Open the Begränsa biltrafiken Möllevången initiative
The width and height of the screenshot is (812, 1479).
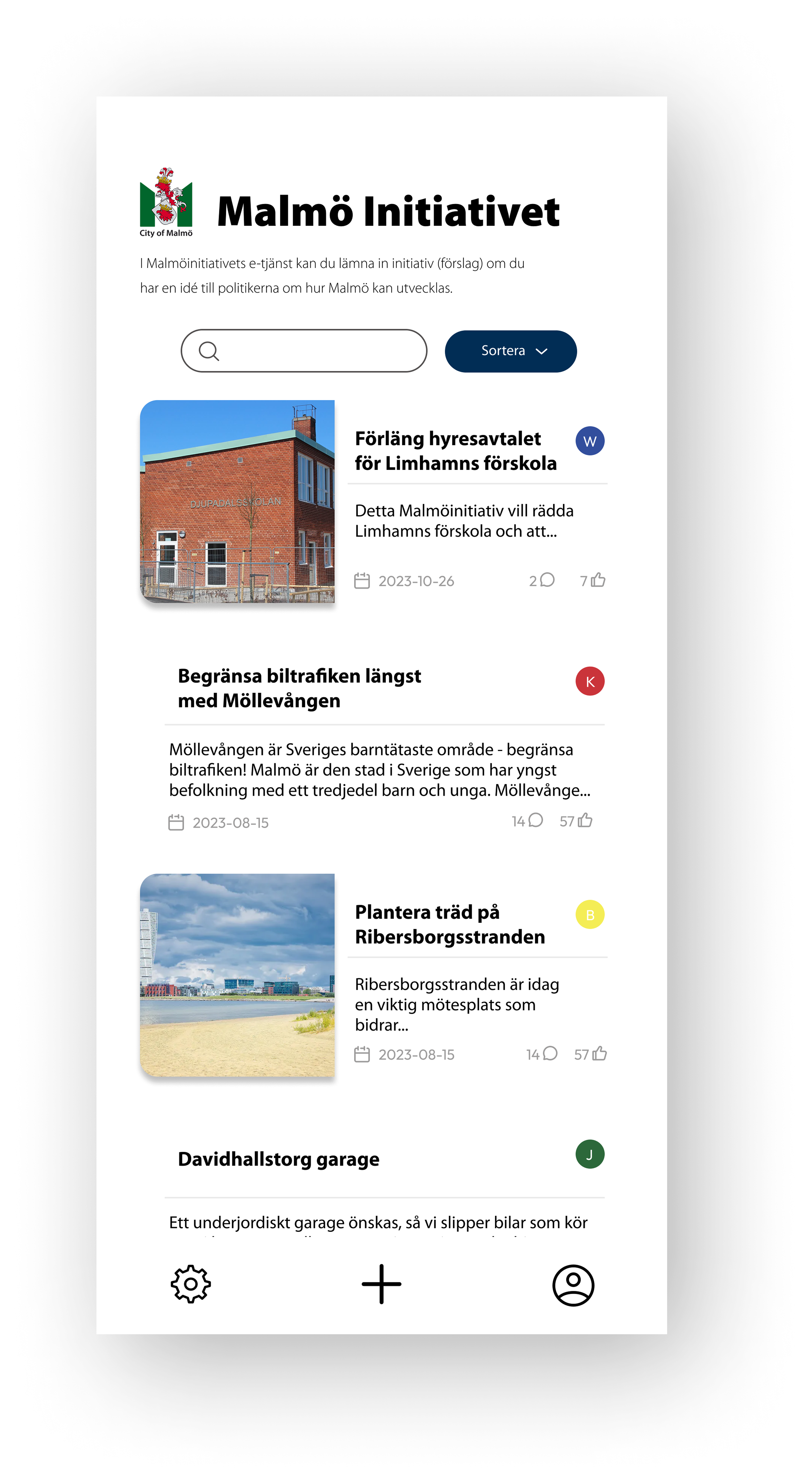coord(299,688)
